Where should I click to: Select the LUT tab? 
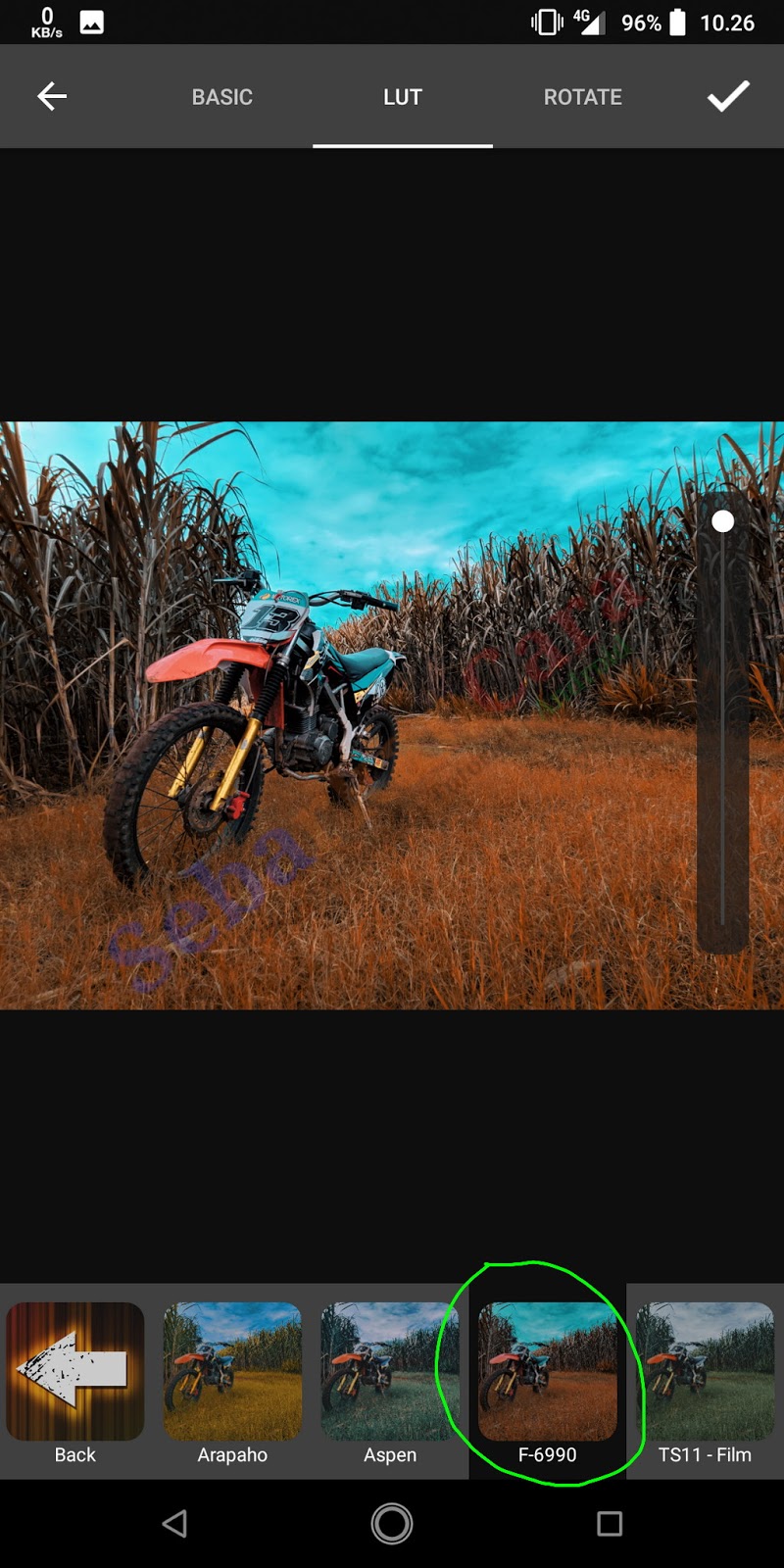(403, 97)
